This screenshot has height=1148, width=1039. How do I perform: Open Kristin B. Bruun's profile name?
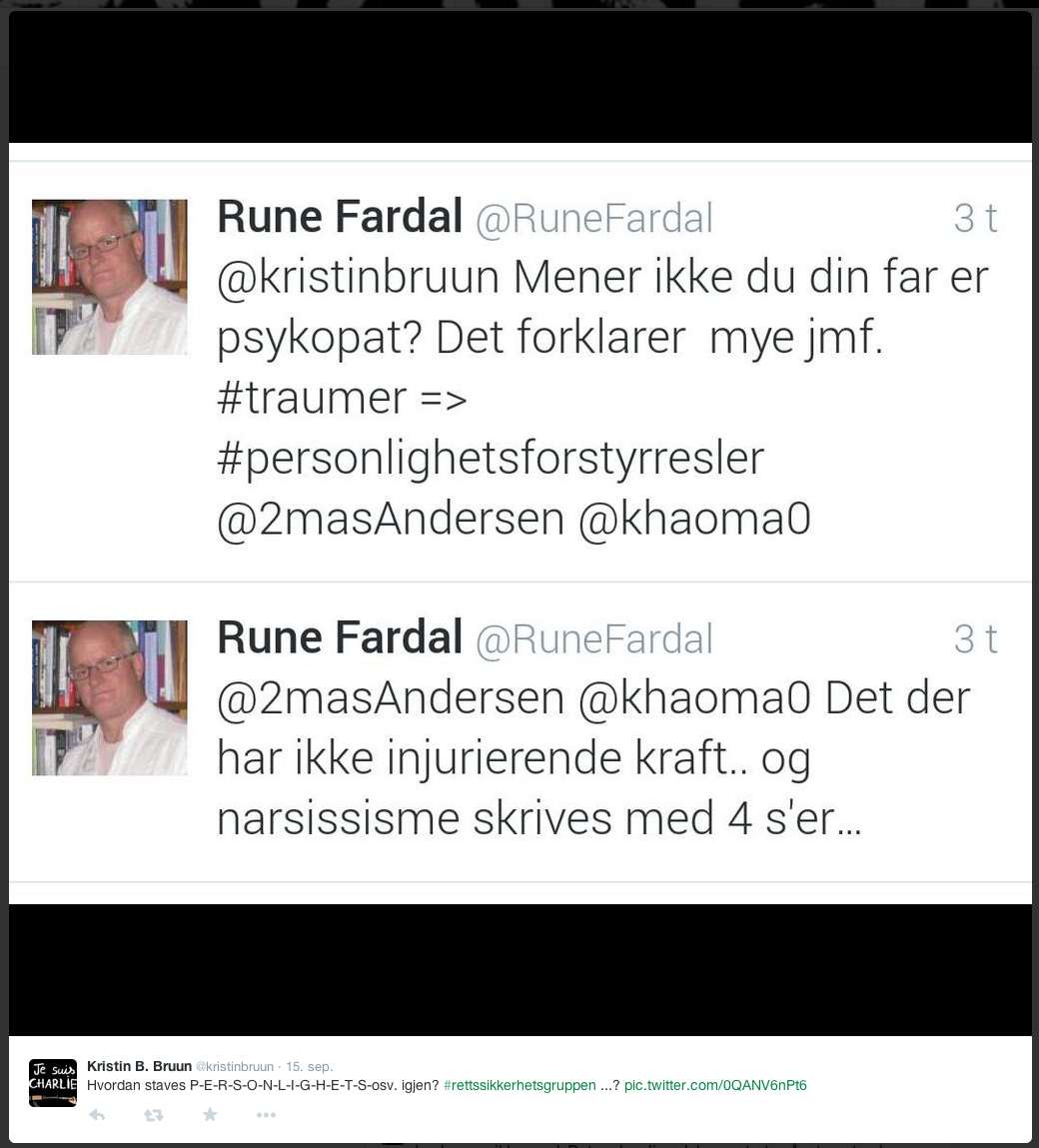139,1066
